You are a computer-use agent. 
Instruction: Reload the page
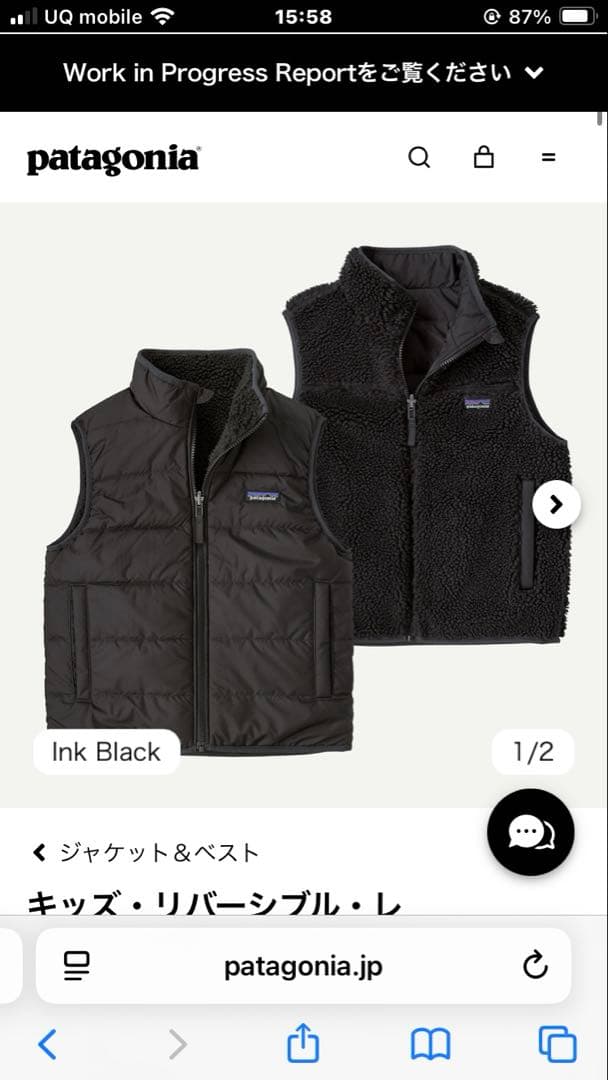(536, 965)
